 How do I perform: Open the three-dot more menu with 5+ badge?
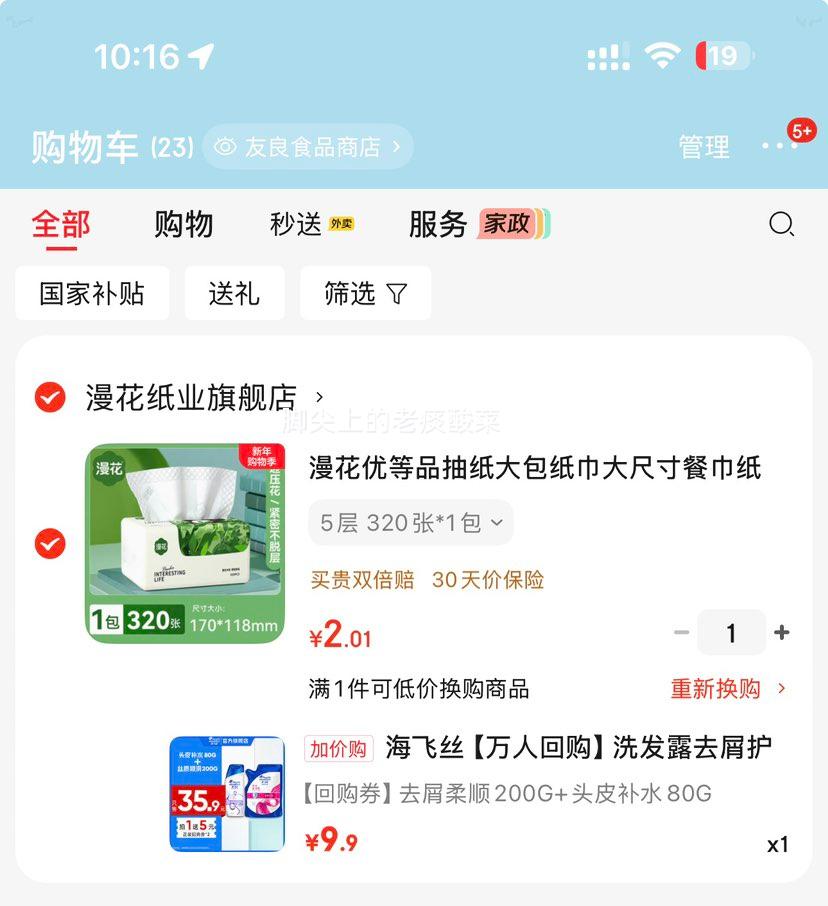tap(779, 146)
